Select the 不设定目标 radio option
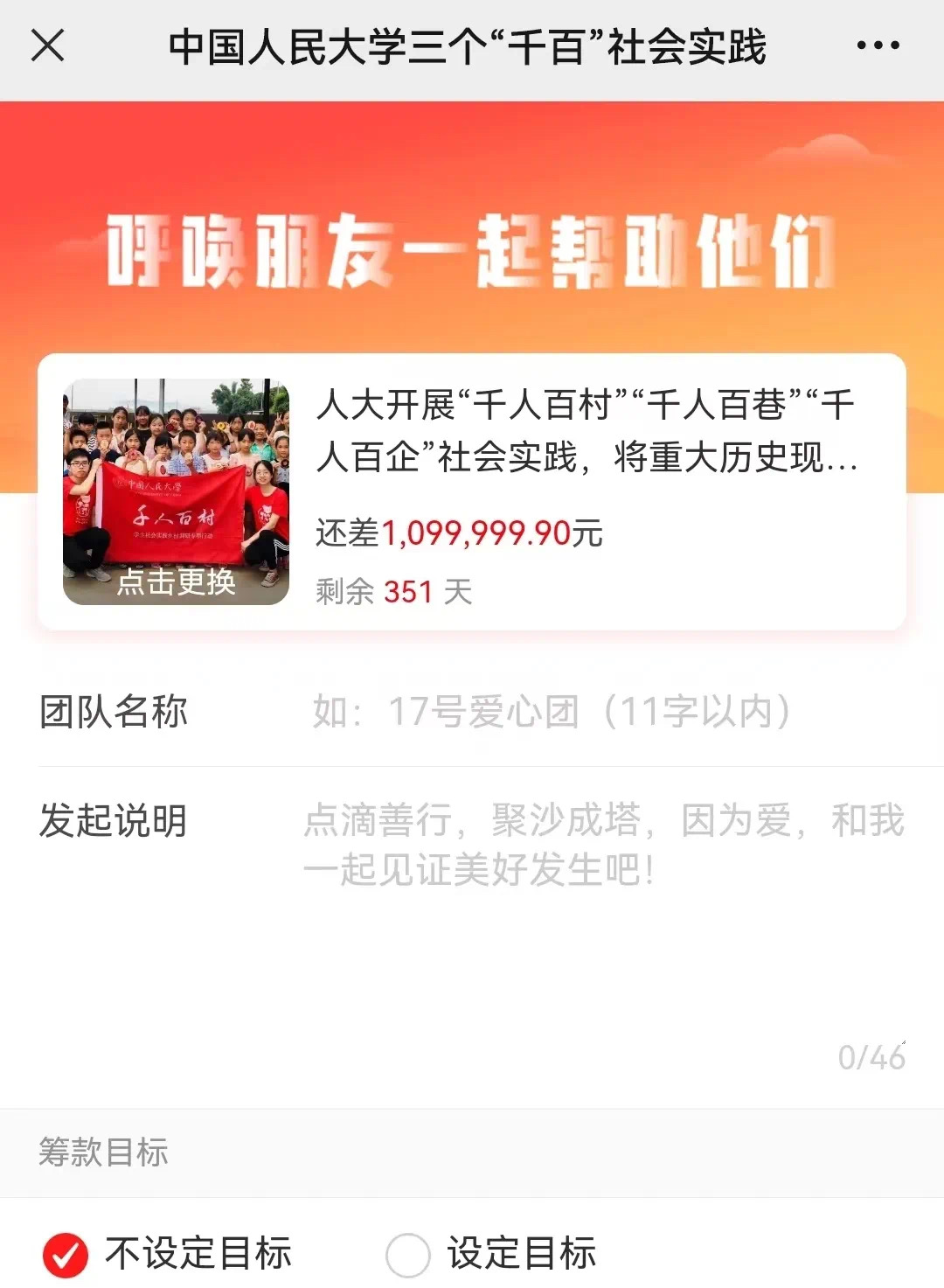The image size is (944, 1288). click(66, 1255)
